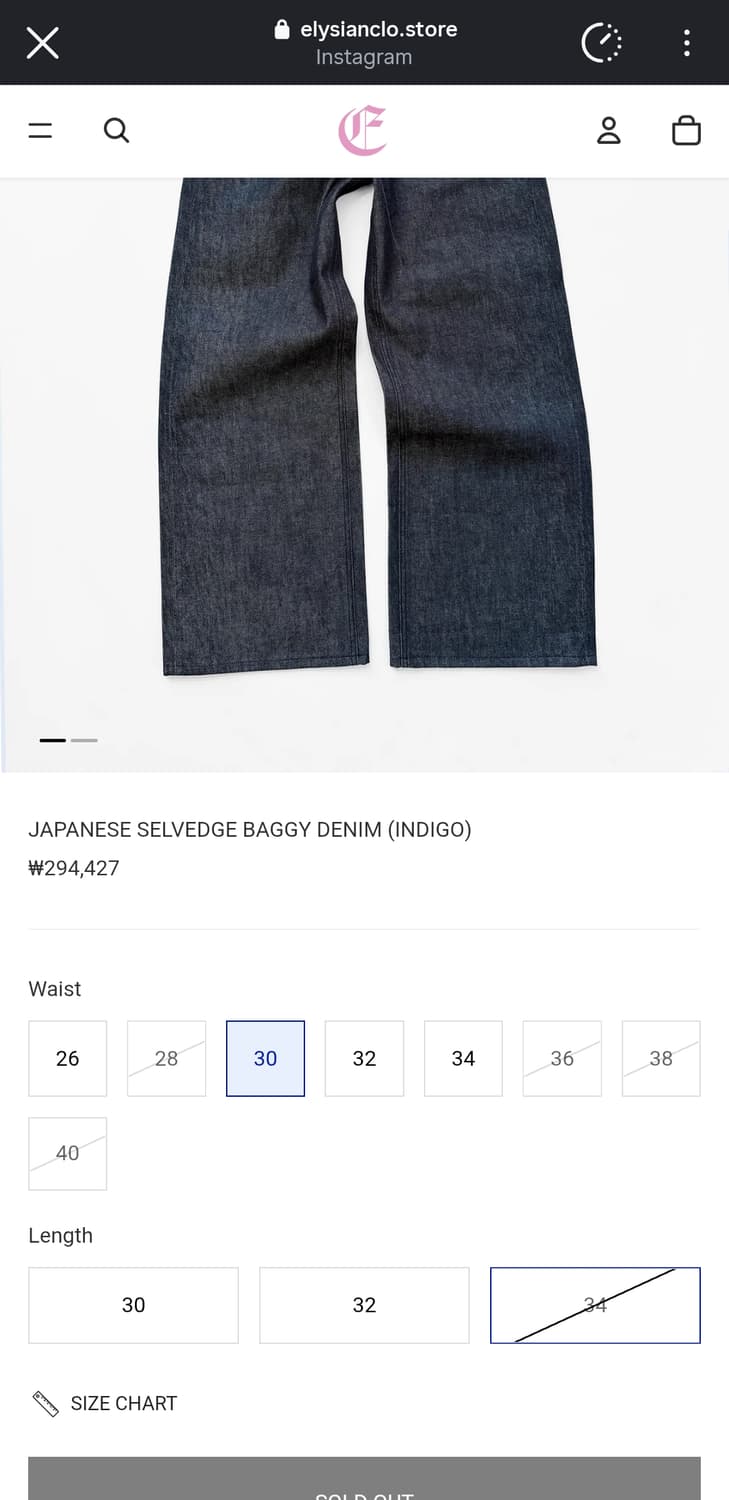Tap the product name JAPANESE SELVEDGE BAGGY DENIM
Screen dimensions: 729x1500
click(250, 829)
